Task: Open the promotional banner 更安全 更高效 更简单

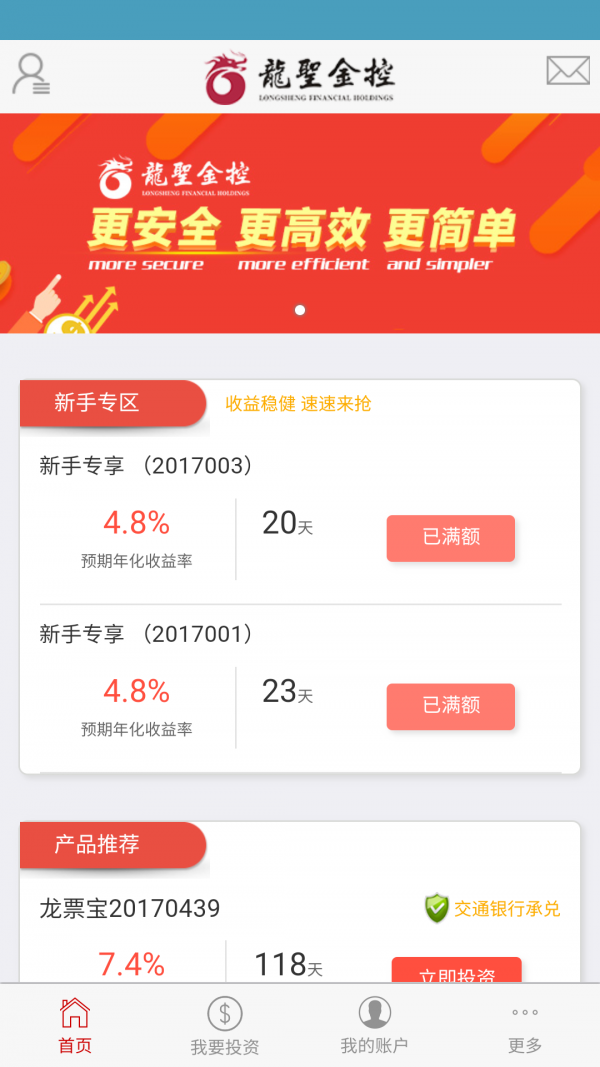Action: [300, 223]
